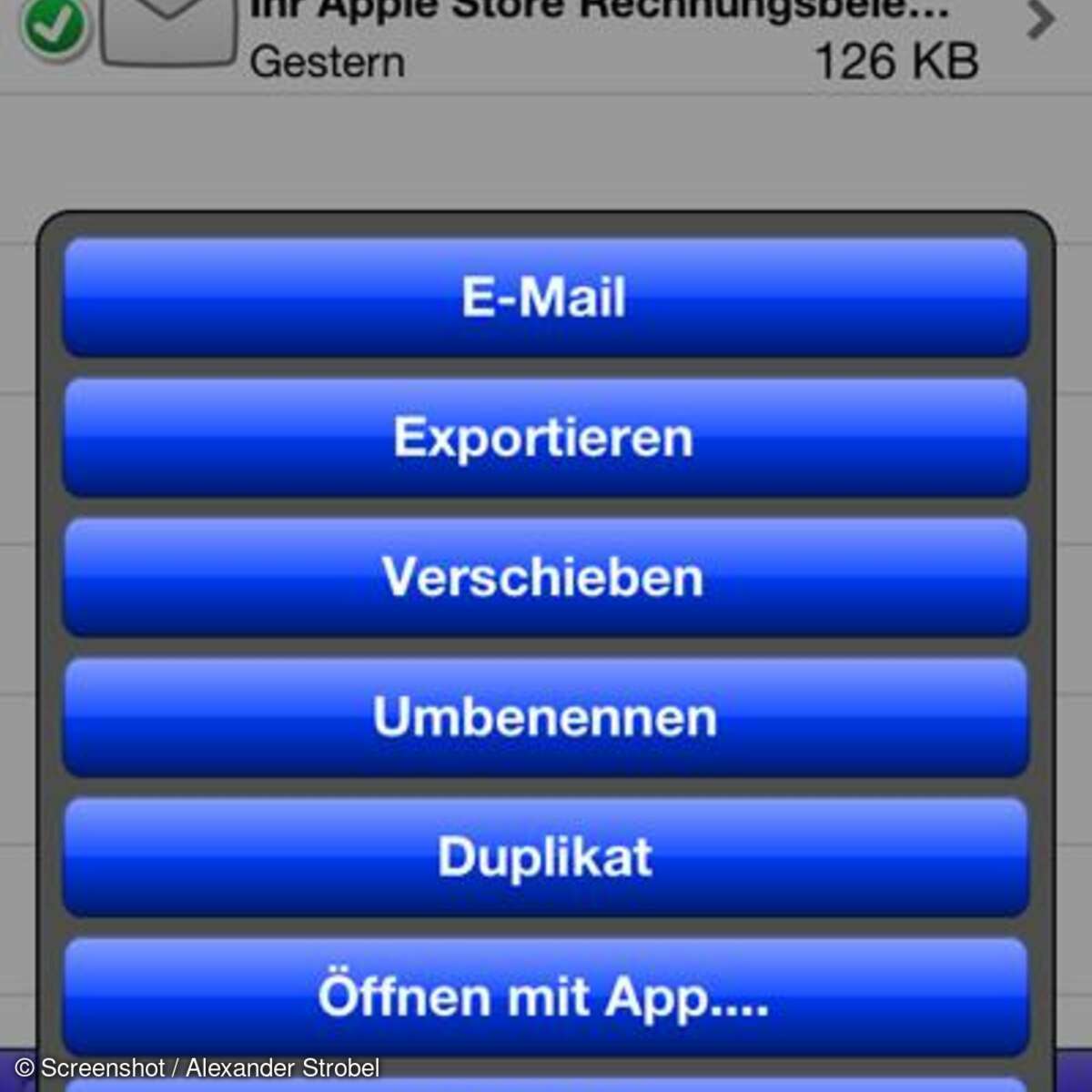Rename the file via Umbenennen
The image size is (1092, 1092).
[544, 717]
